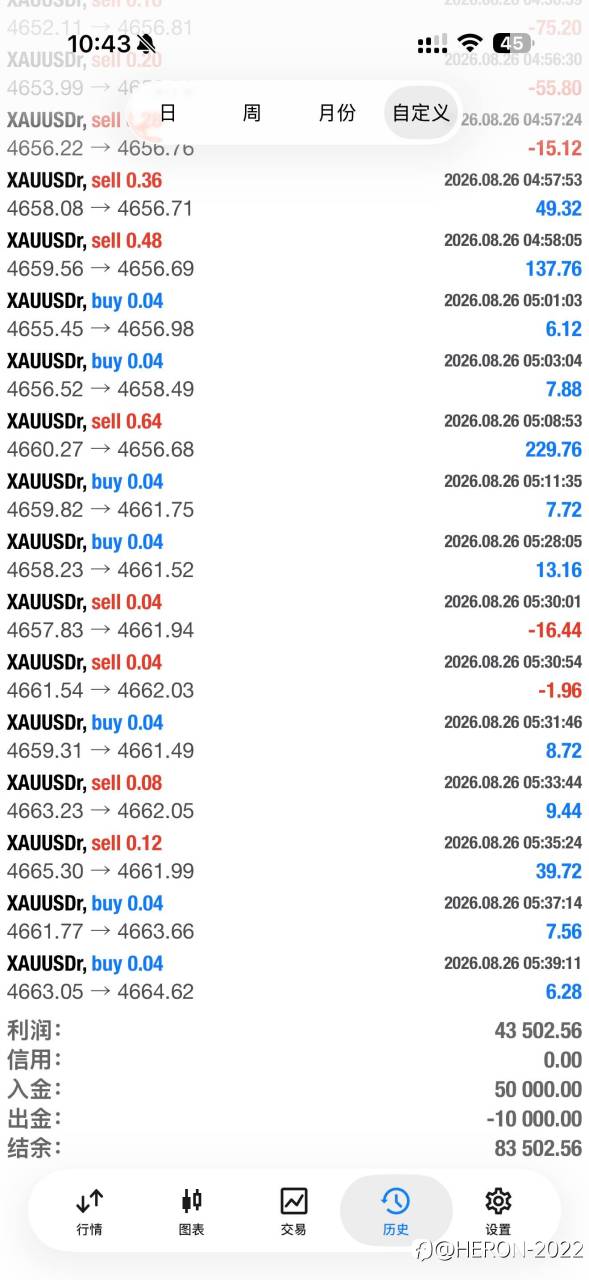The image size is (589, 1280).
Task: Open the buy 0.04 trade at 05:39:11
Action: [294, 977]
